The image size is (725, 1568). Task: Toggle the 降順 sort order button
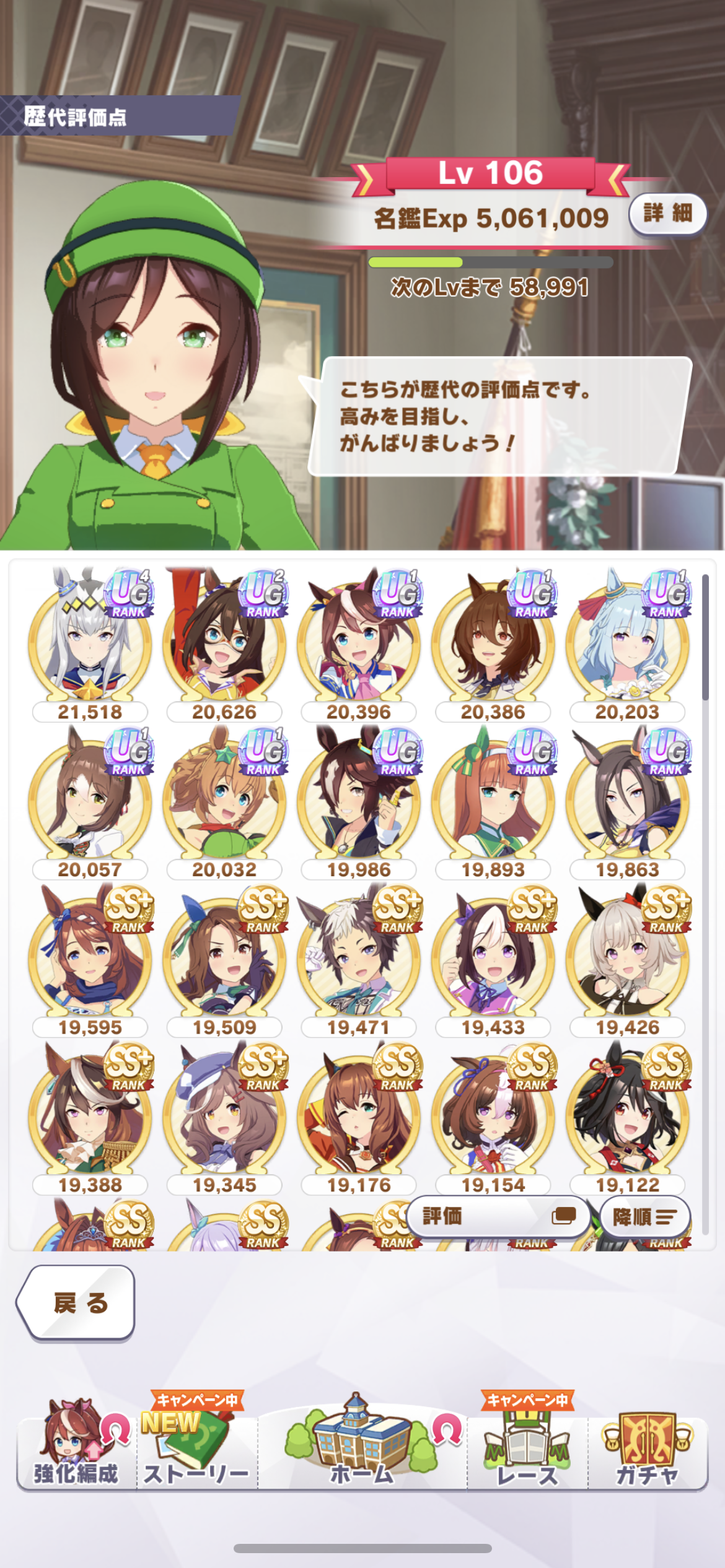[644, 1217]
